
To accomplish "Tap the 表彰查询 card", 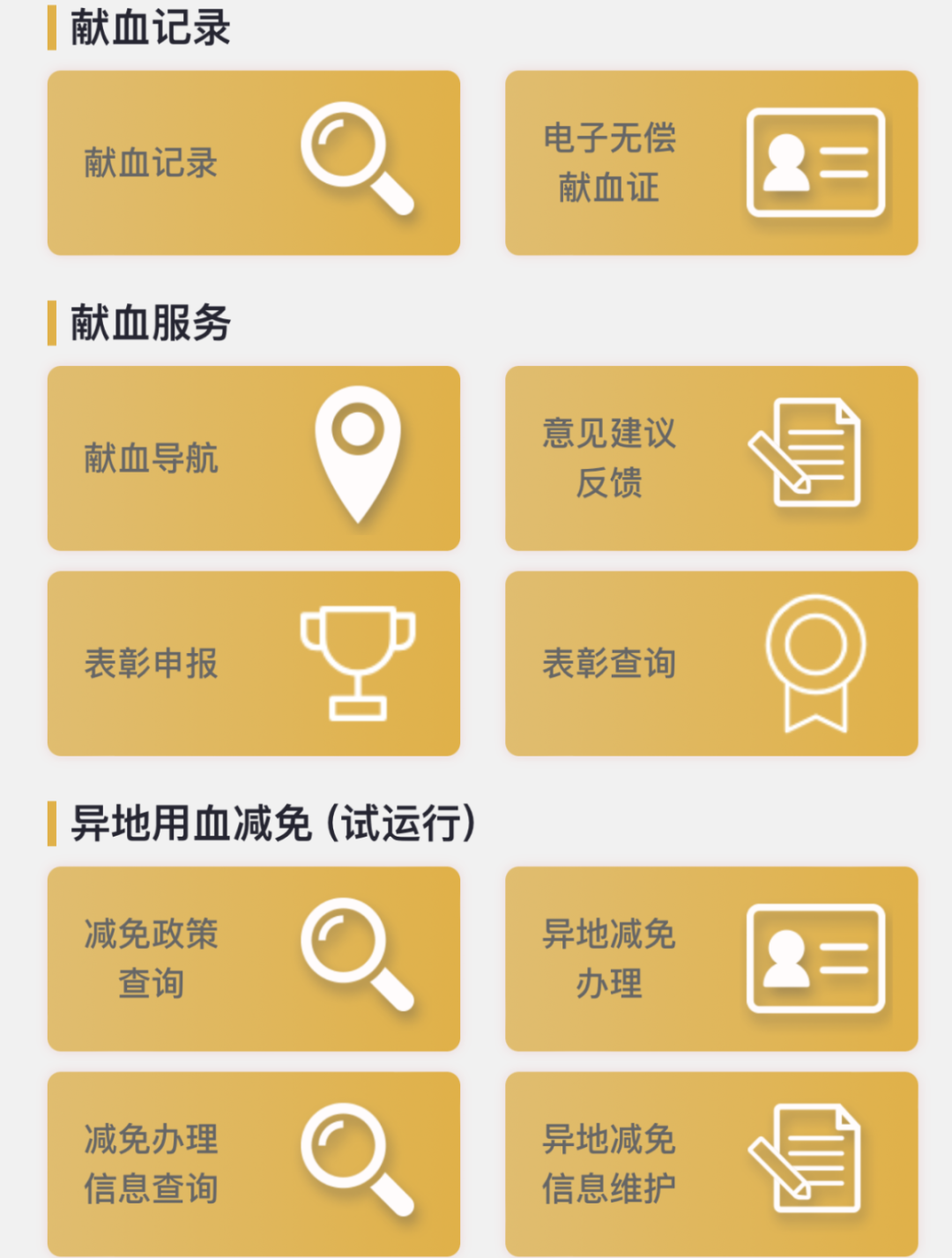I will [711, 664].
